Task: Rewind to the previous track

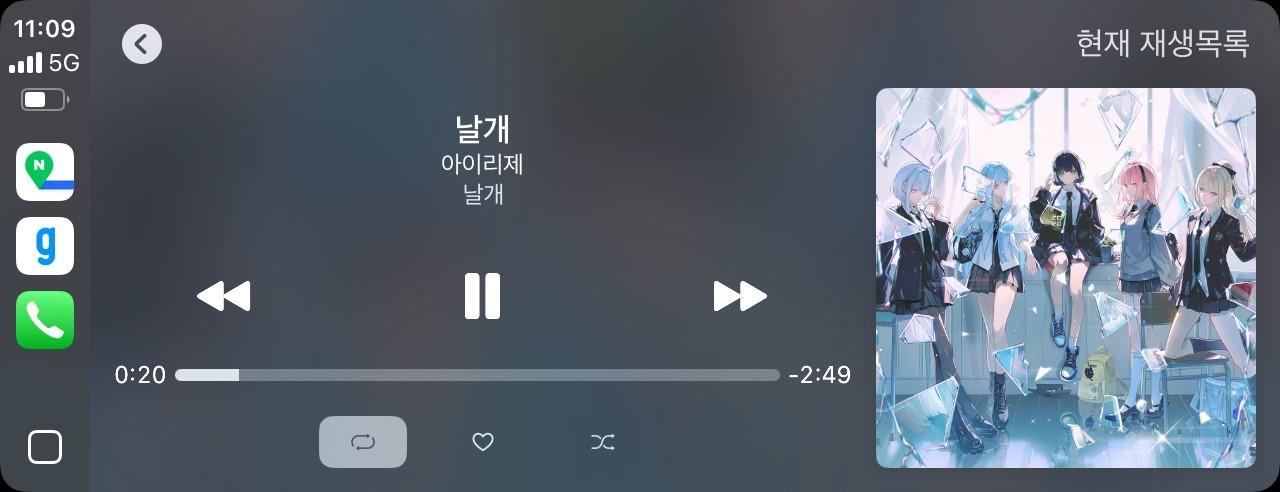Action: coord(224,296)
